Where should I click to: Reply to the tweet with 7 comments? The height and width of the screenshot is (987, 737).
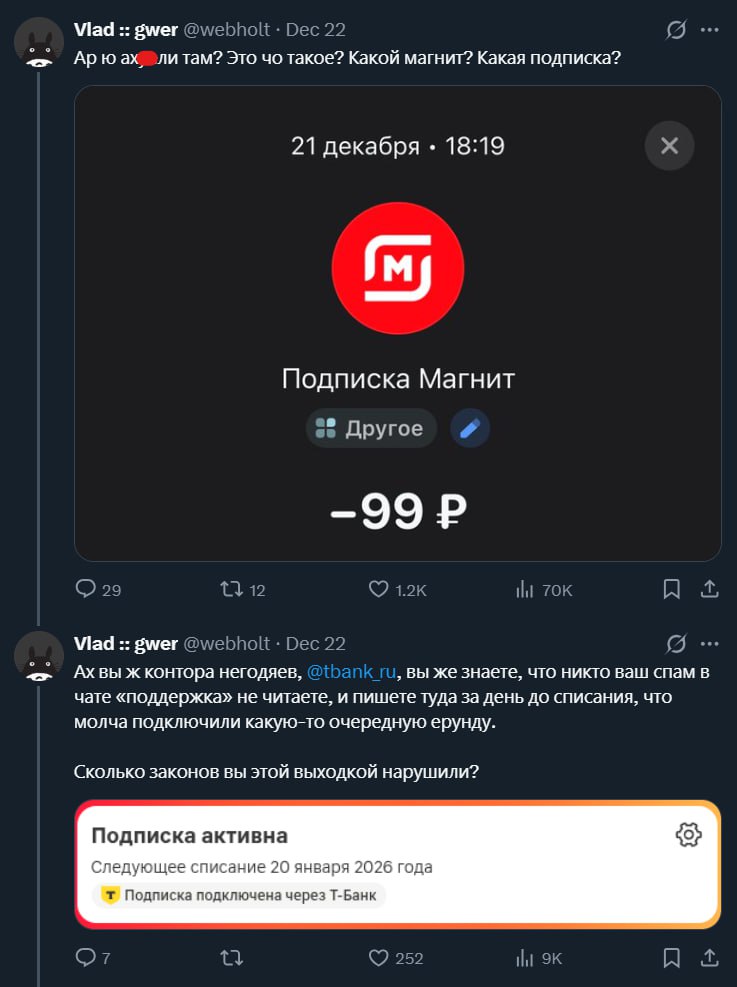pos(86,958)
